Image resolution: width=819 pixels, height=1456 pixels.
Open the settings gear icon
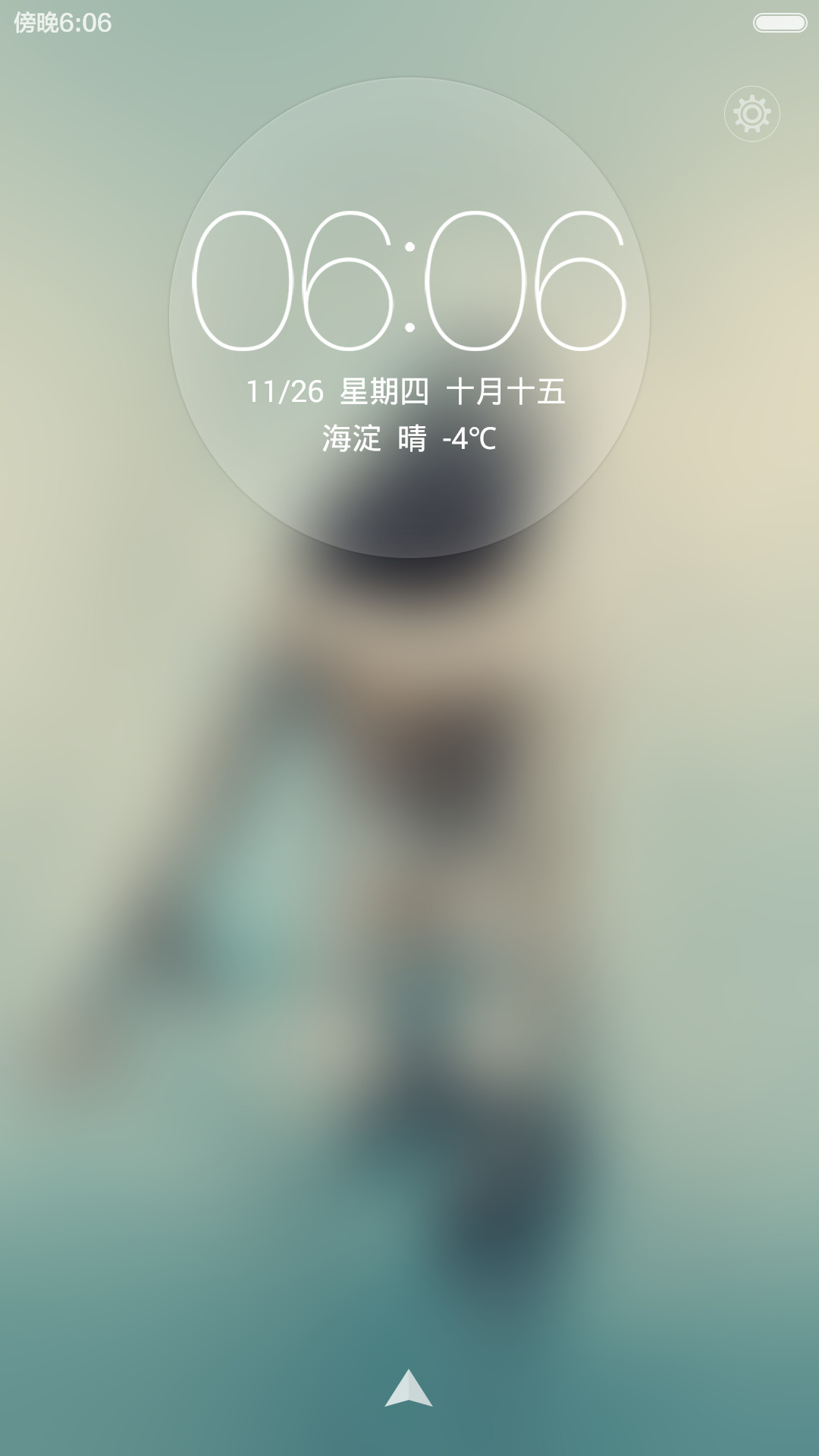pos(752,114)
